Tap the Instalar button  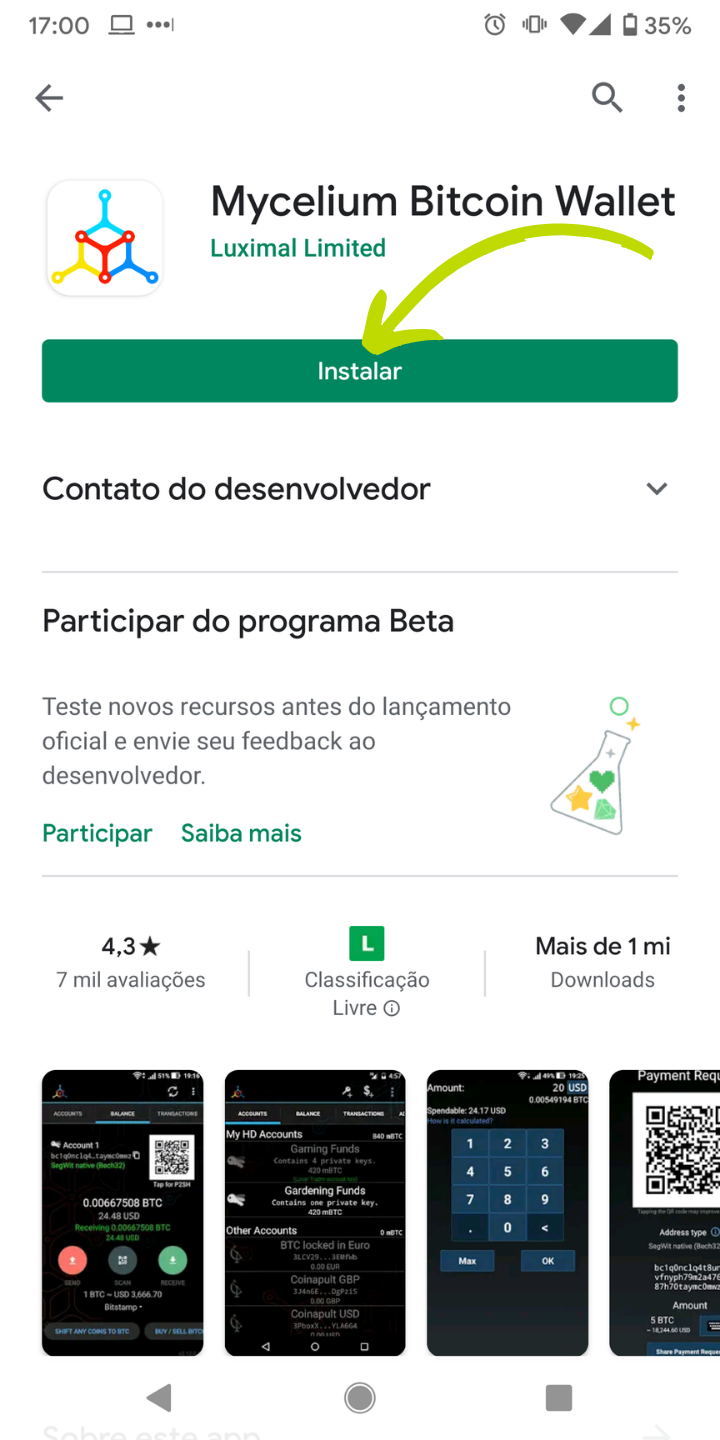(360, 371)
